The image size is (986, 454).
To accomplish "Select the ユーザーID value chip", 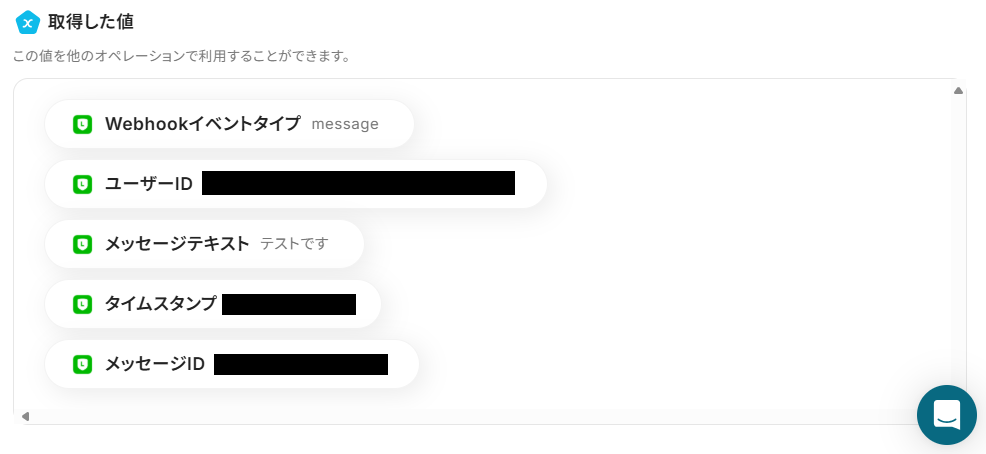I will click(295, 184).
